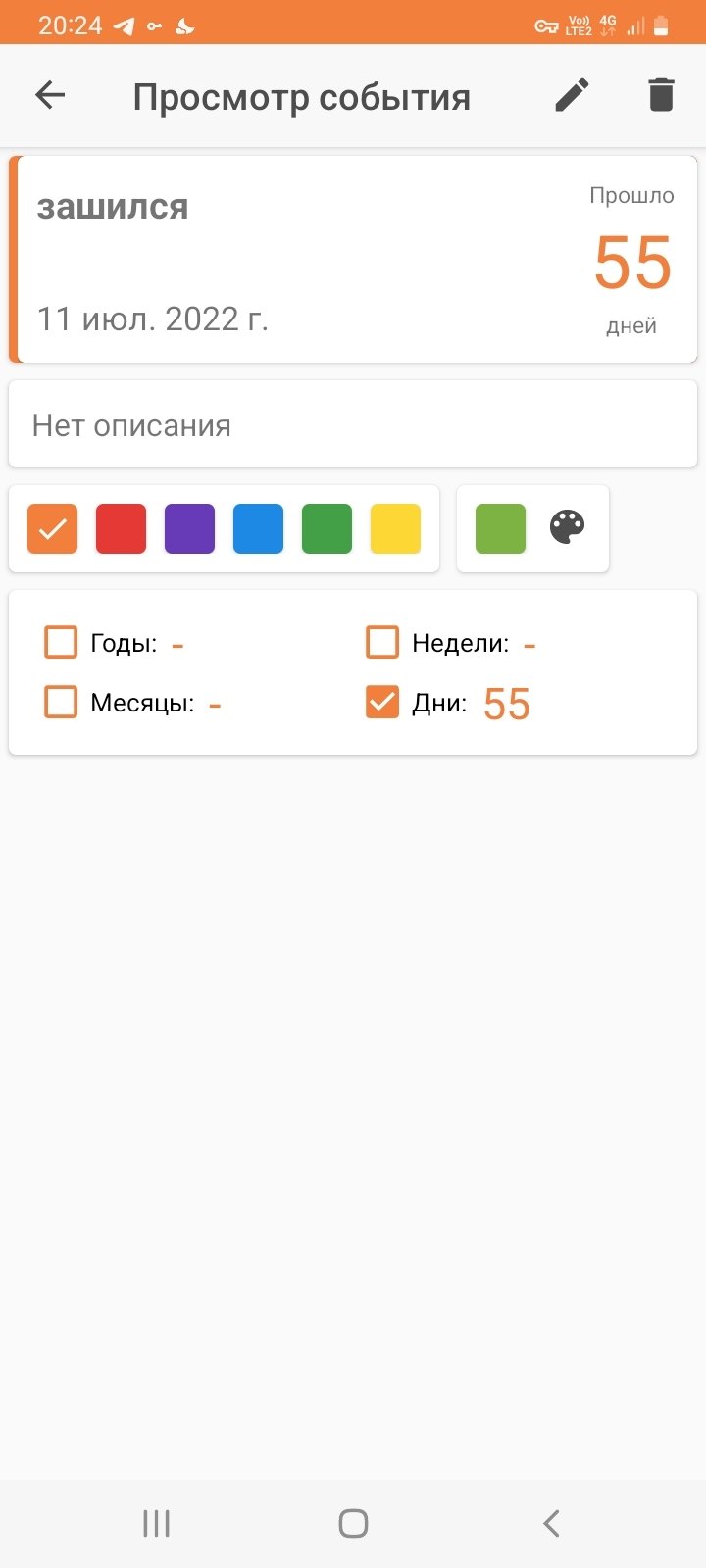Choose the purple color swatch
The width and height of the screenshot is (706, 1568).
pos(189,529)
